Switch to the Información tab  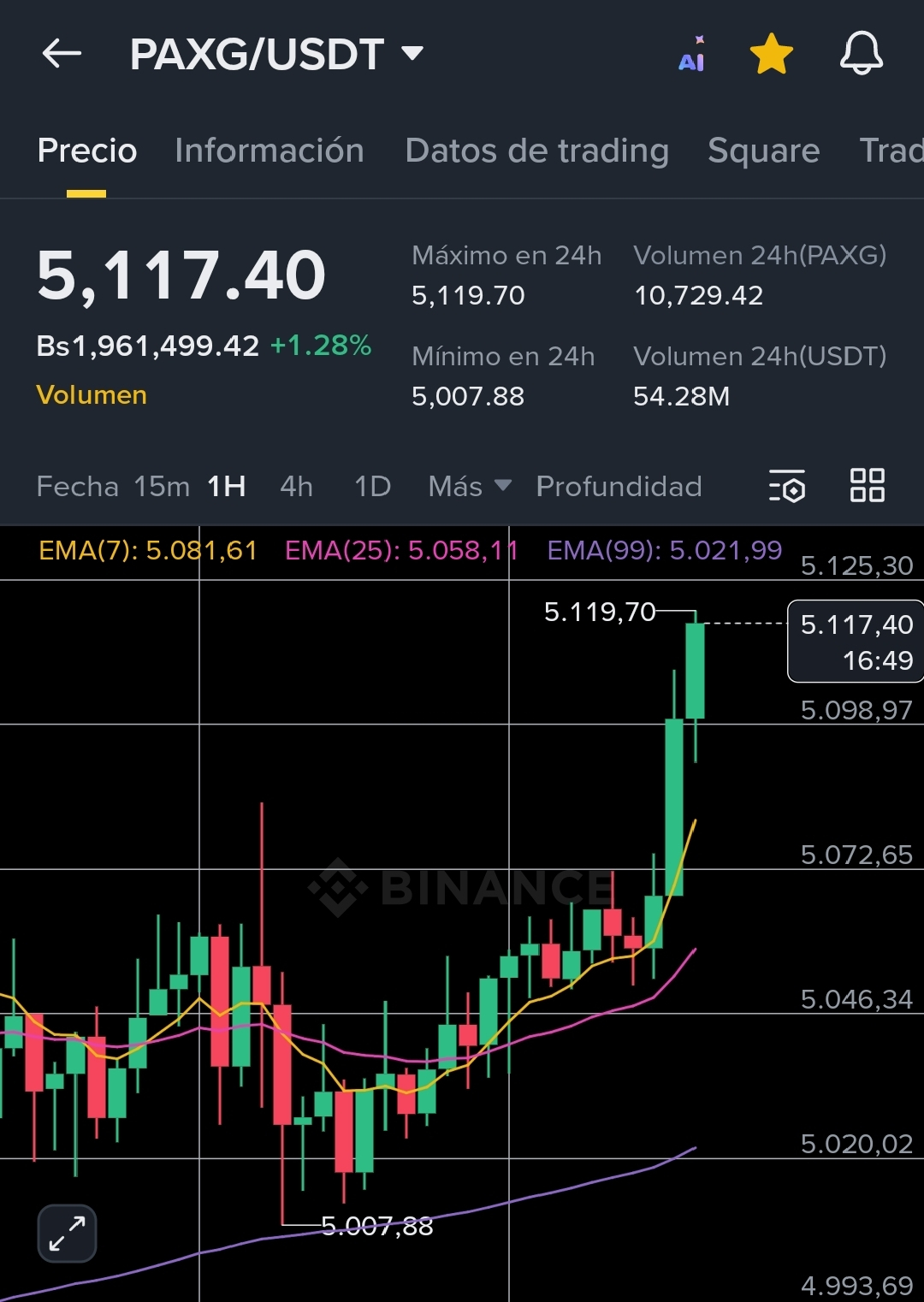269,151
